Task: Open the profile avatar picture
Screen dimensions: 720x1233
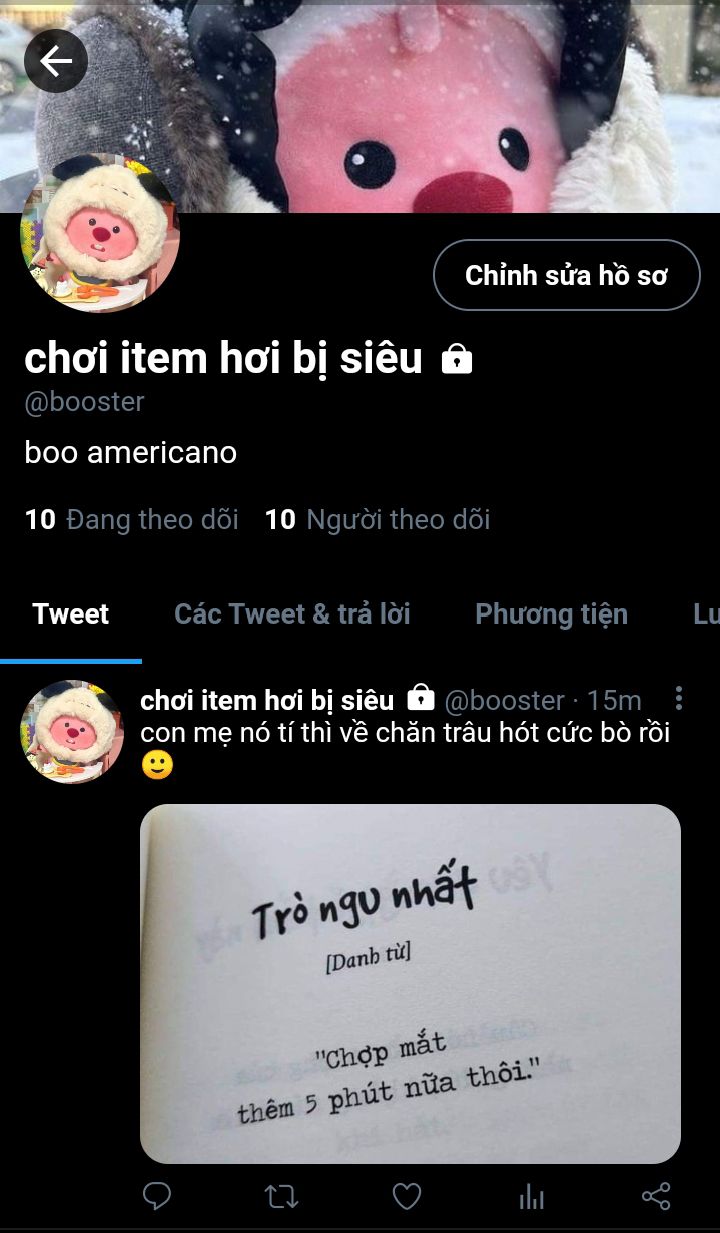Action: tap(100, 234)
